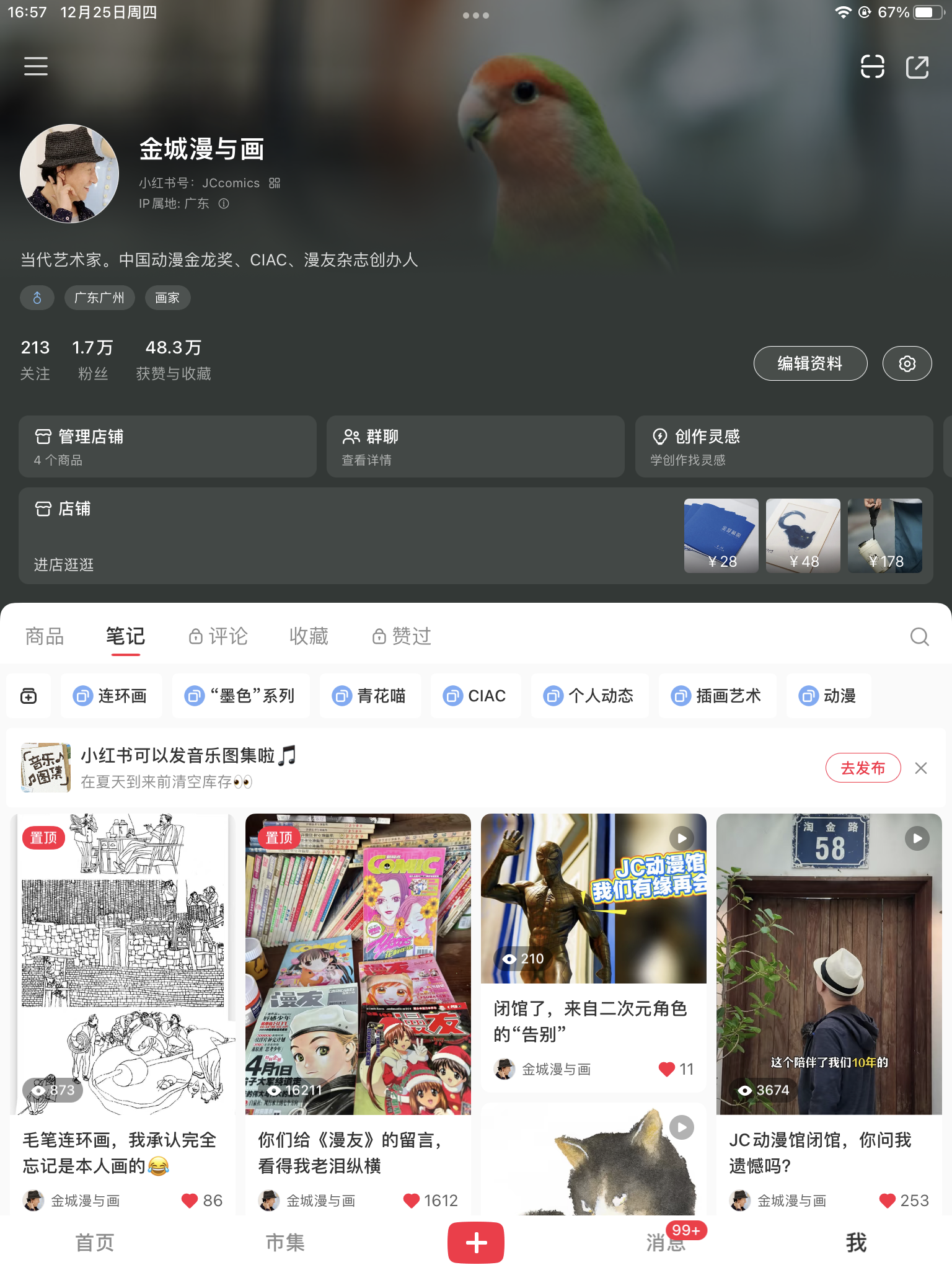This screenshot has width=952, height=1270.
Task: Open the settings gear
Action: [x=907, y=363]
